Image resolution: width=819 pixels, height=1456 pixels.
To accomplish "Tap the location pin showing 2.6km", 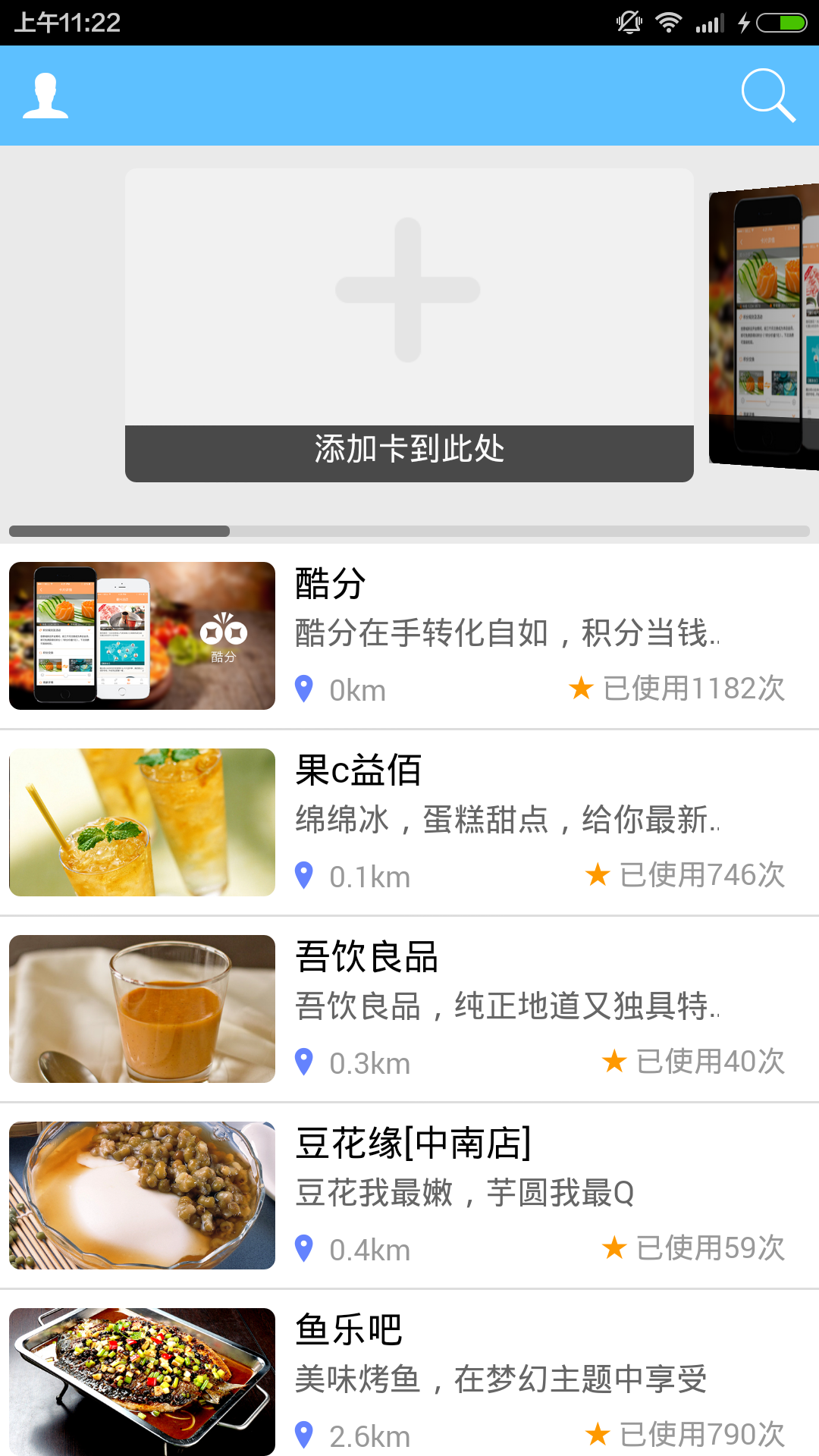I will (304, 1433).
